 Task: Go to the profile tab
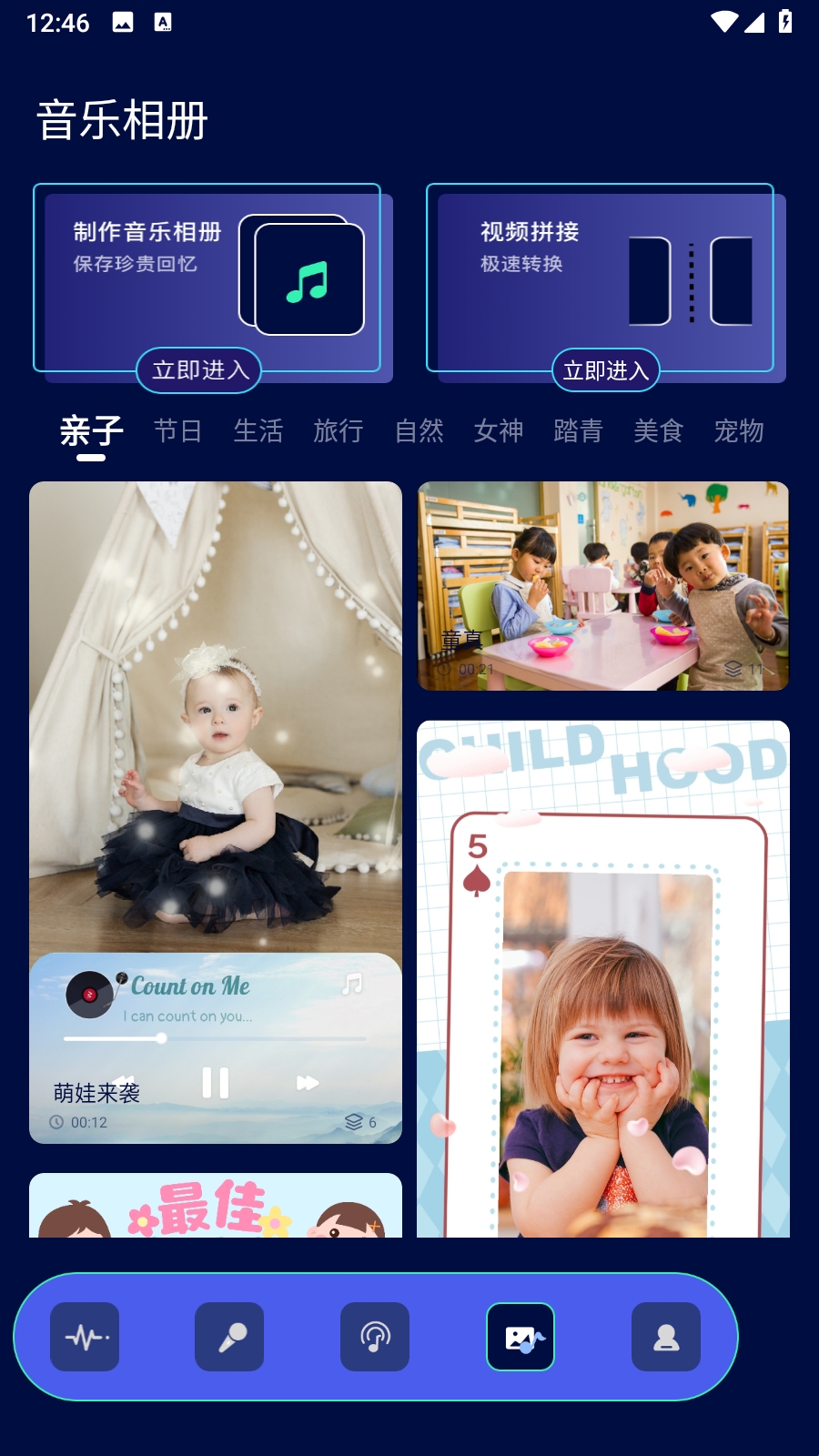pos(666,1337)
